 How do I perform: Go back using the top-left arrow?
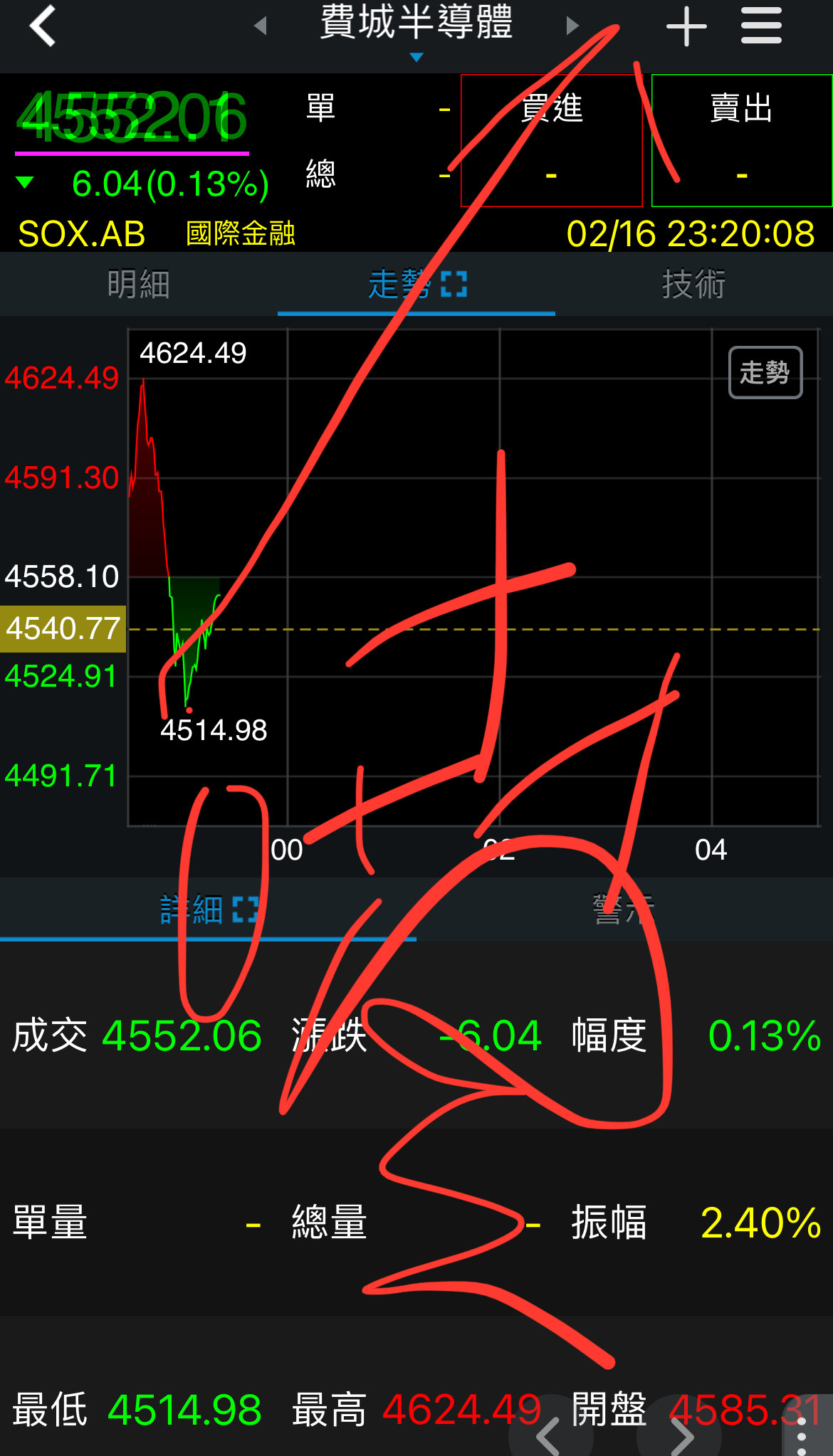43,26
